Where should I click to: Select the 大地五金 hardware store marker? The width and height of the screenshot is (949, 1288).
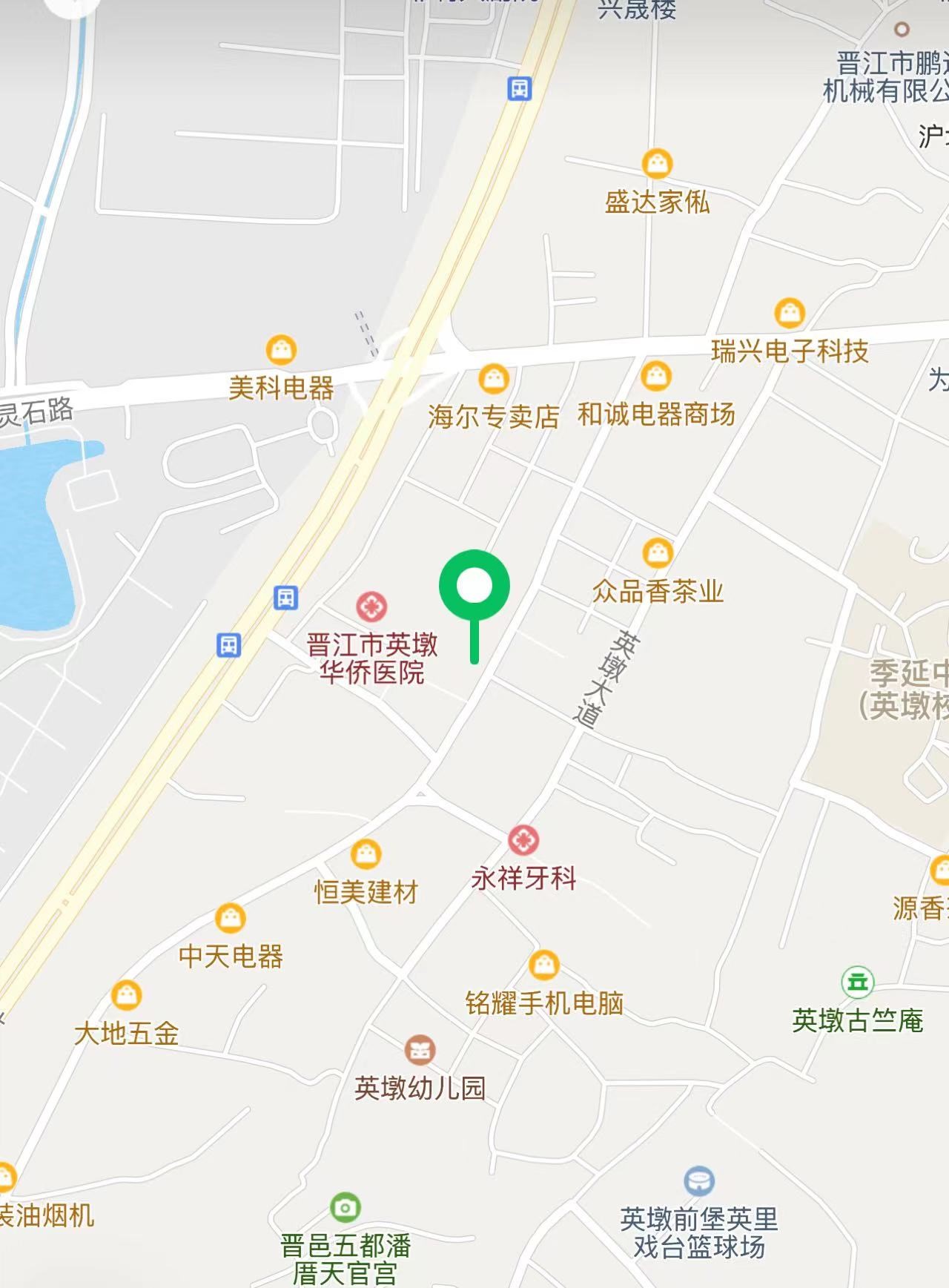pos(126,995)
